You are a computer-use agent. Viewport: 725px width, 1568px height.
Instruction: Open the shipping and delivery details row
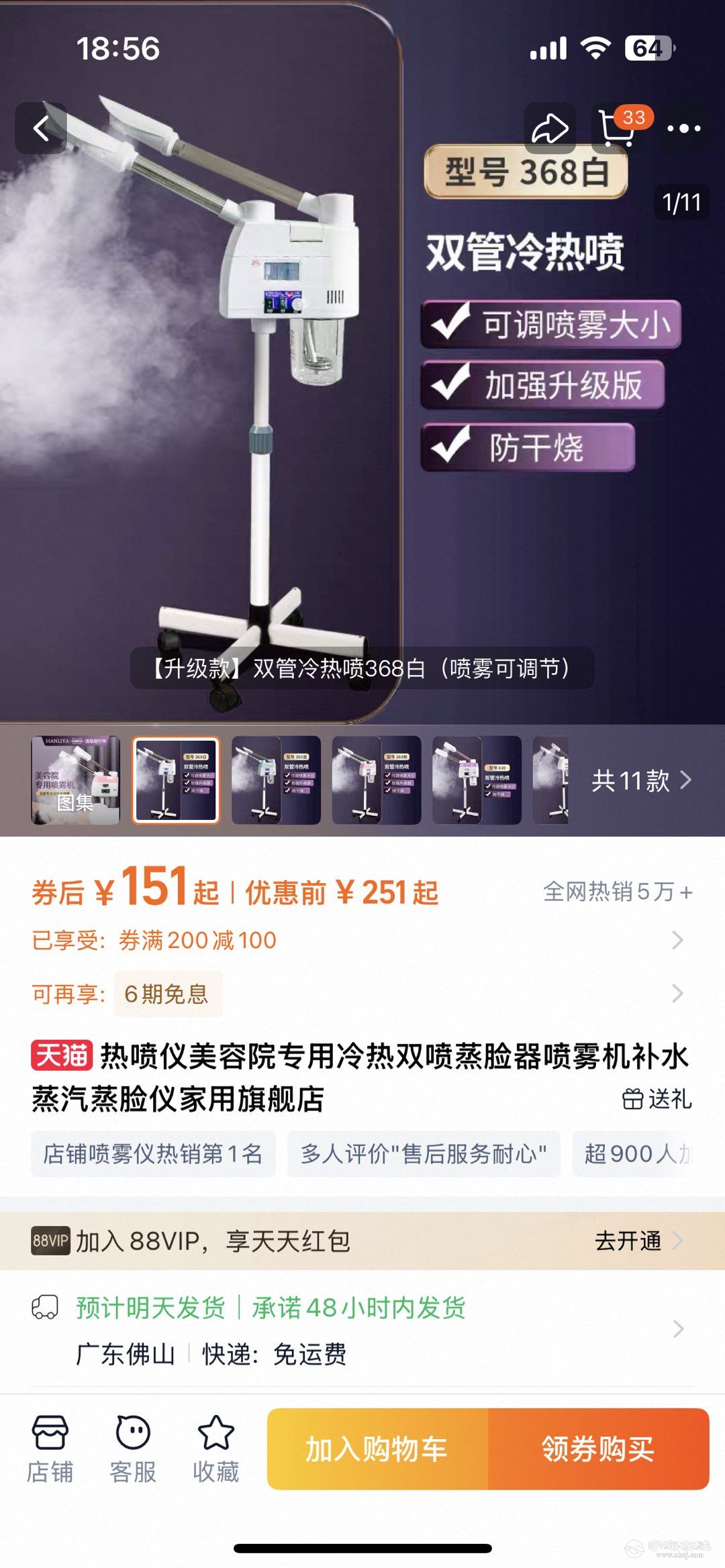pos(362,1330)
